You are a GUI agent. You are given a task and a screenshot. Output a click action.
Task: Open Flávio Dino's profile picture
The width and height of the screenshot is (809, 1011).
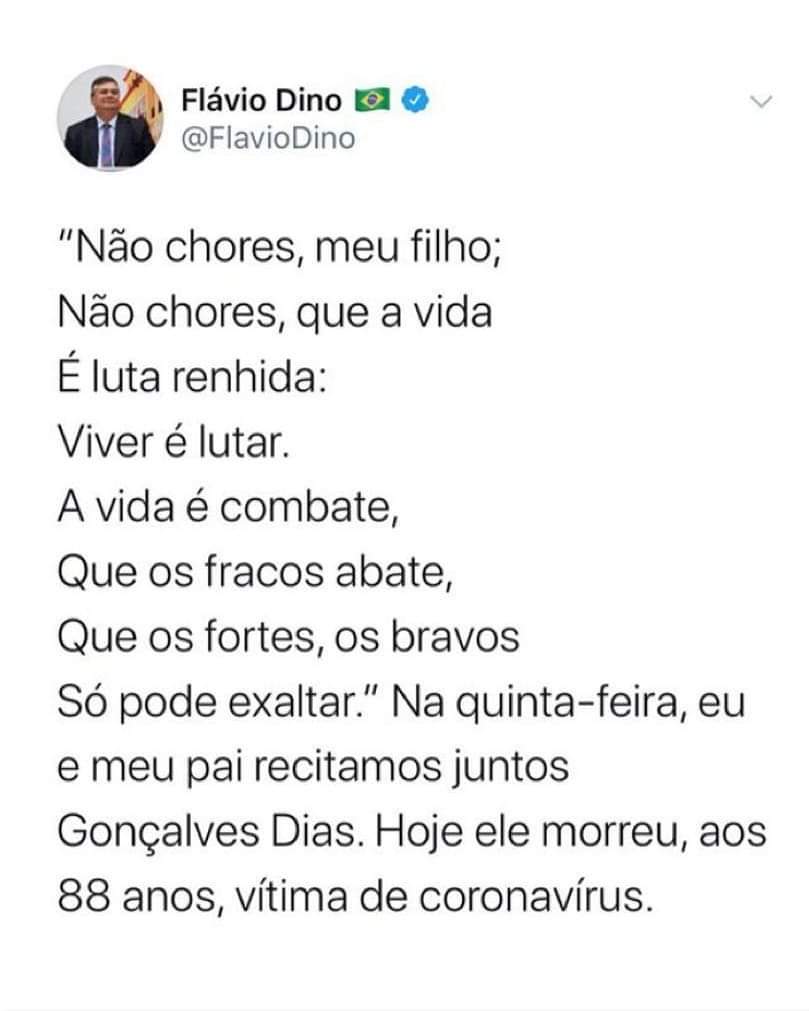(110, 117)
